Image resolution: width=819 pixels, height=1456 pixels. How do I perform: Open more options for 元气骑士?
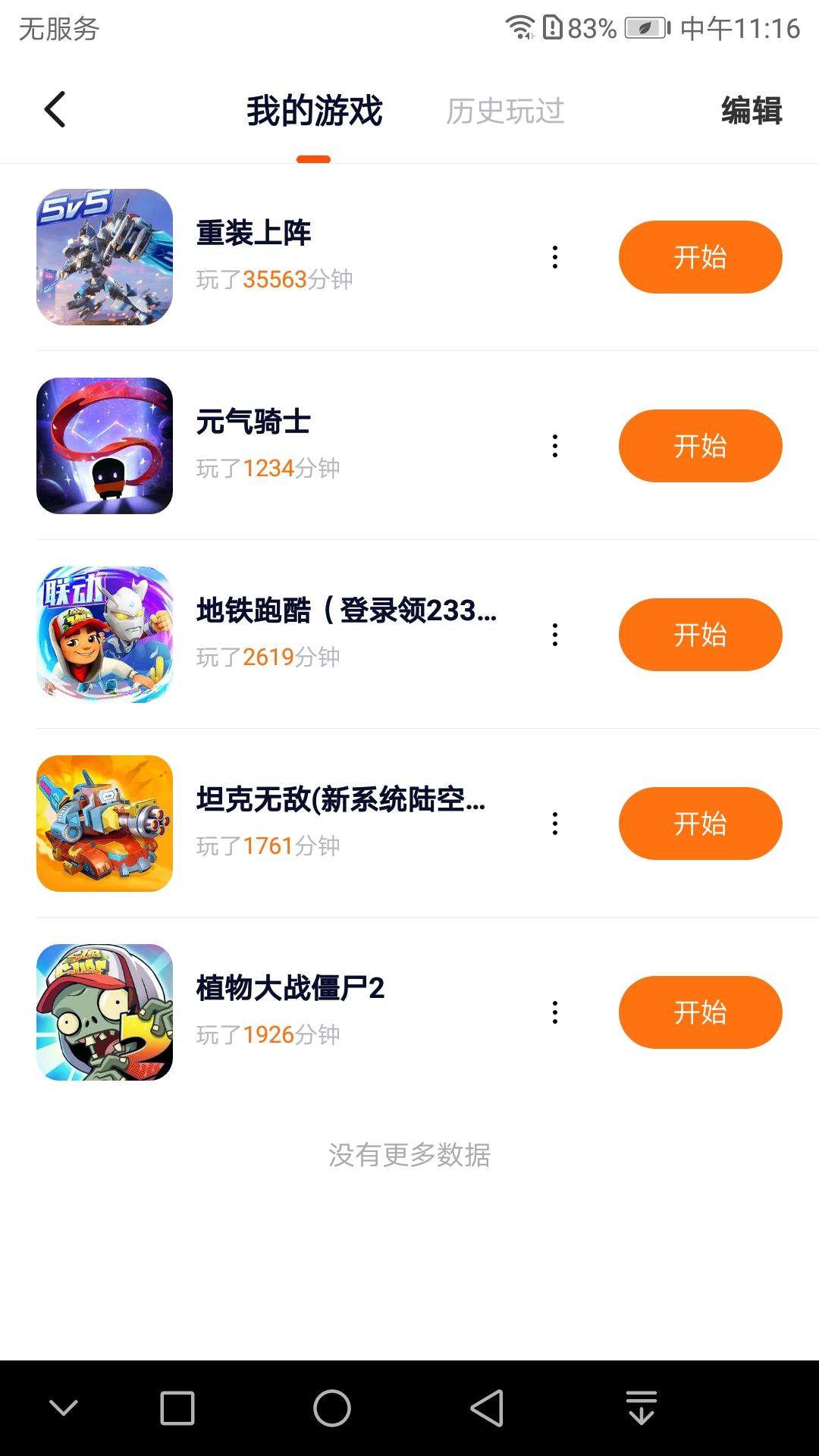[x=555, y=446]
